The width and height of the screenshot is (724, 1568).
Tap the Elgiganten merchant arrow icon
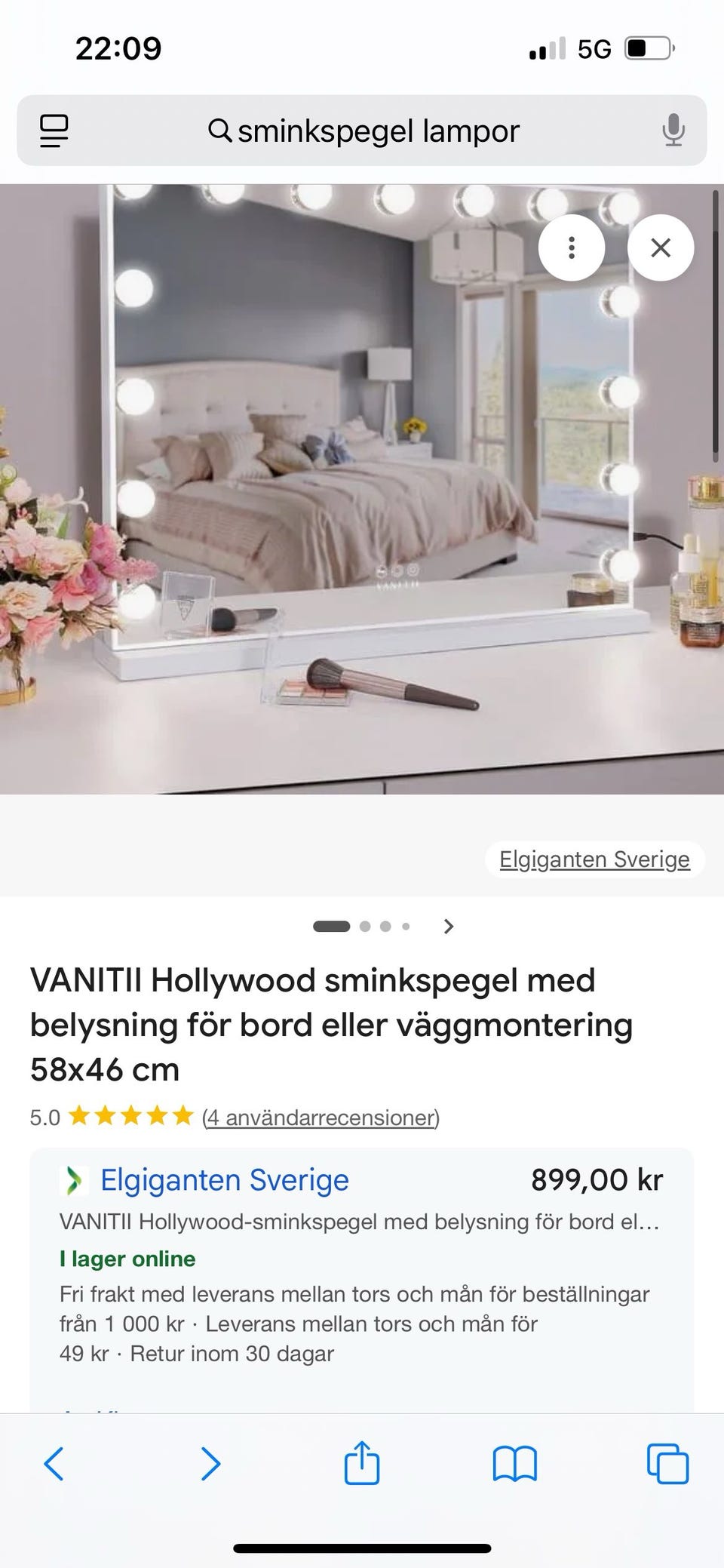75,1178
